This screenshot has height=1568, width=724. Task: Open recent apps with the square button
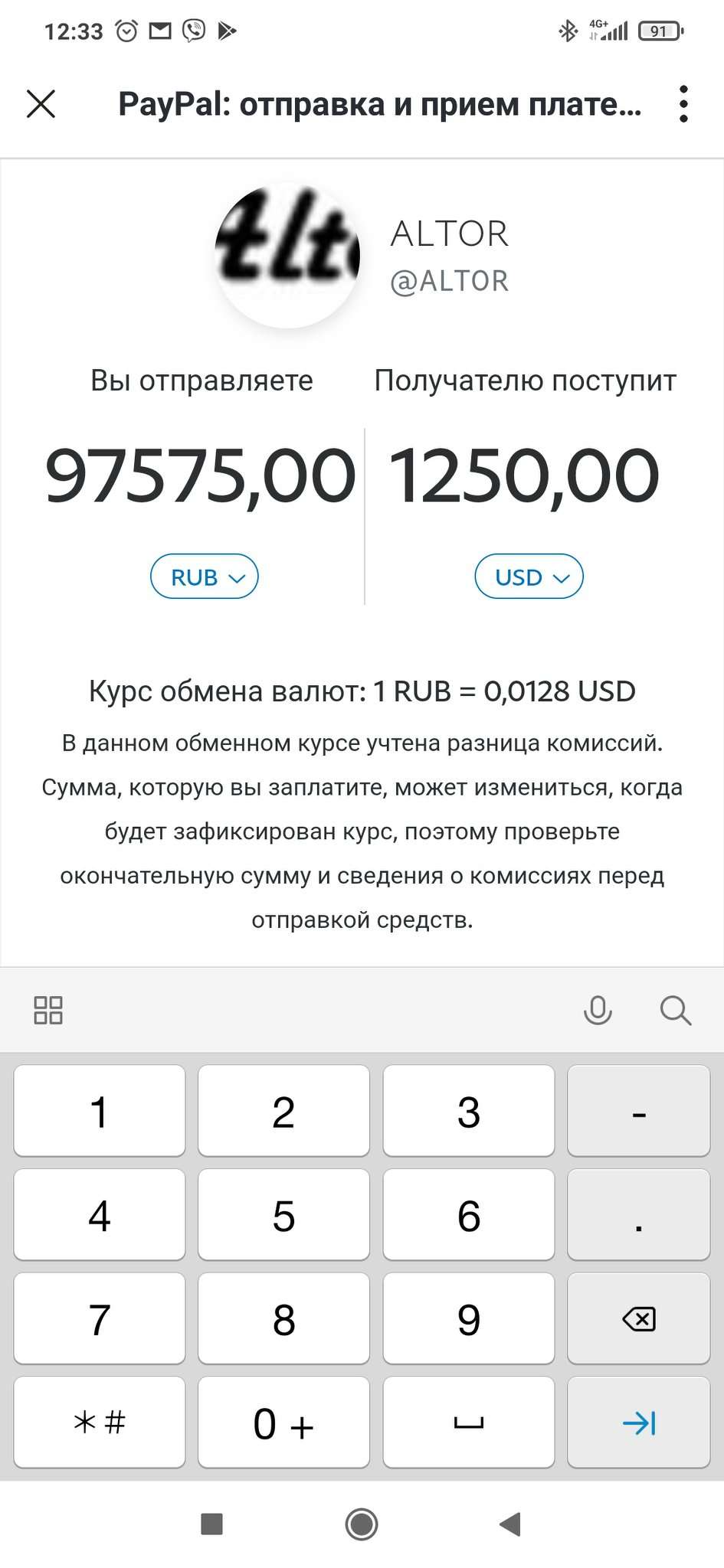click(x=211, y=1524)
